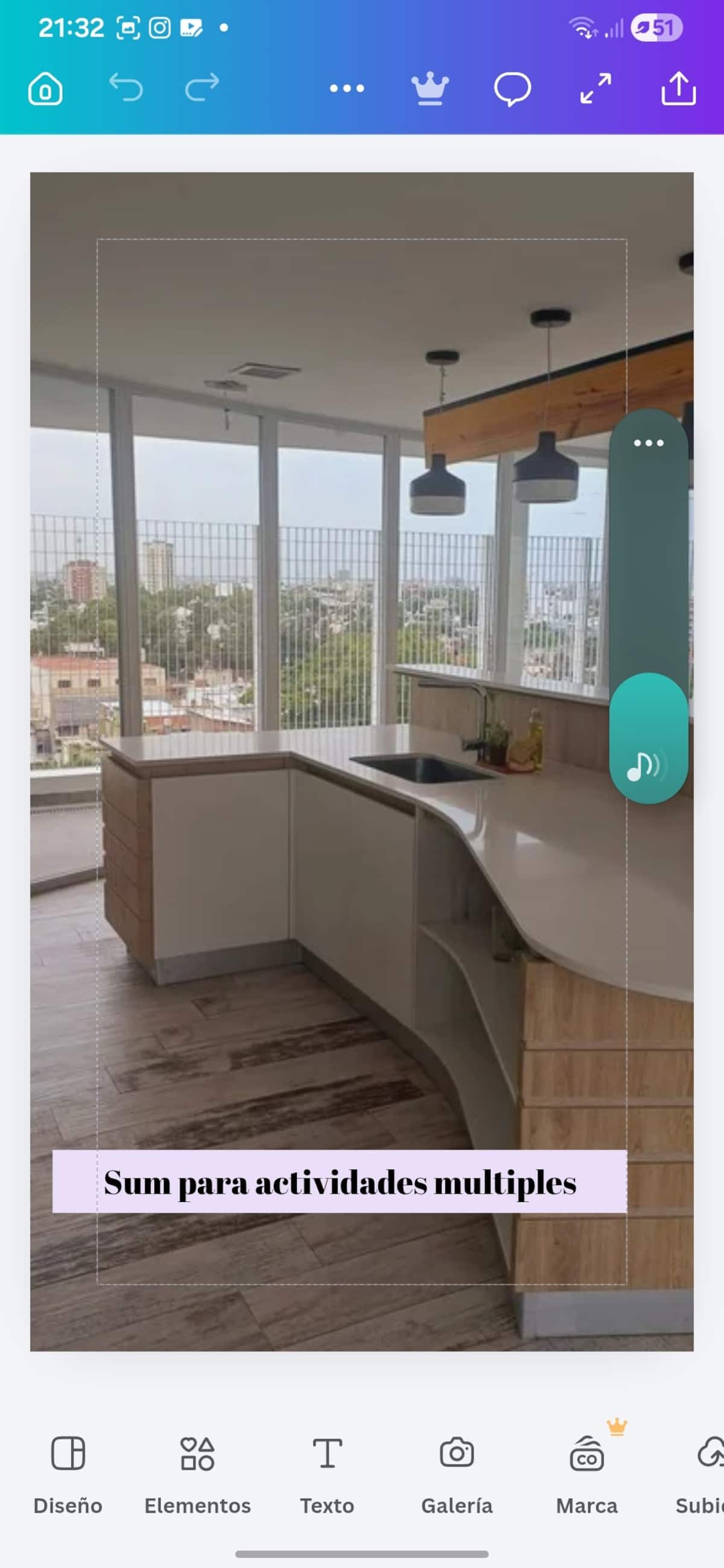Redo the last undone edit
Screen dimensions: 724x1568
click(x=202, y=87)
